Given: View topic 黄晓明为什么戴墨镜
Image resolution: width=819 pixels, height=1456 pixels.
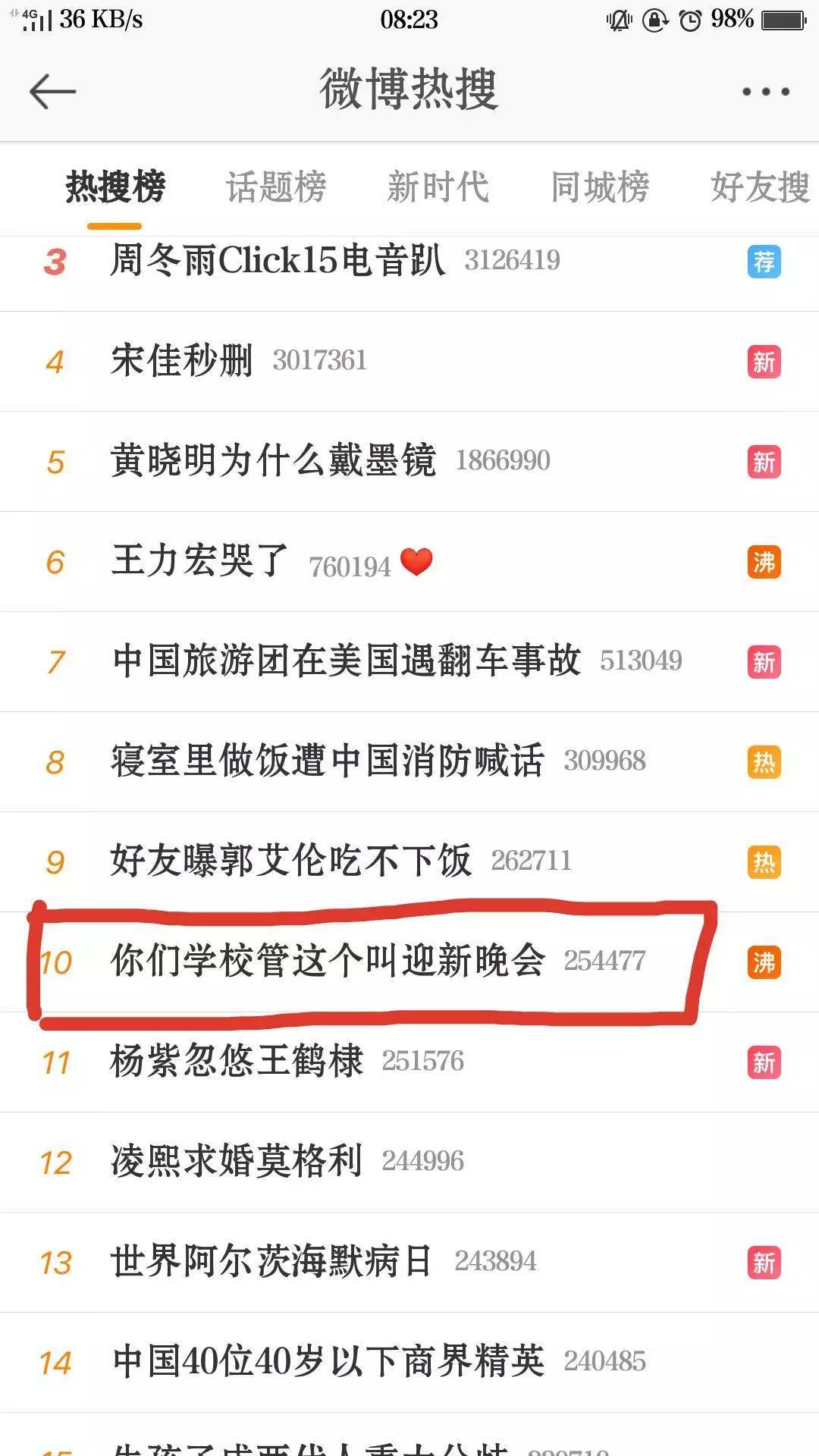Looking at the screenshot, I should pyautogui.click(x=273, y=461).
